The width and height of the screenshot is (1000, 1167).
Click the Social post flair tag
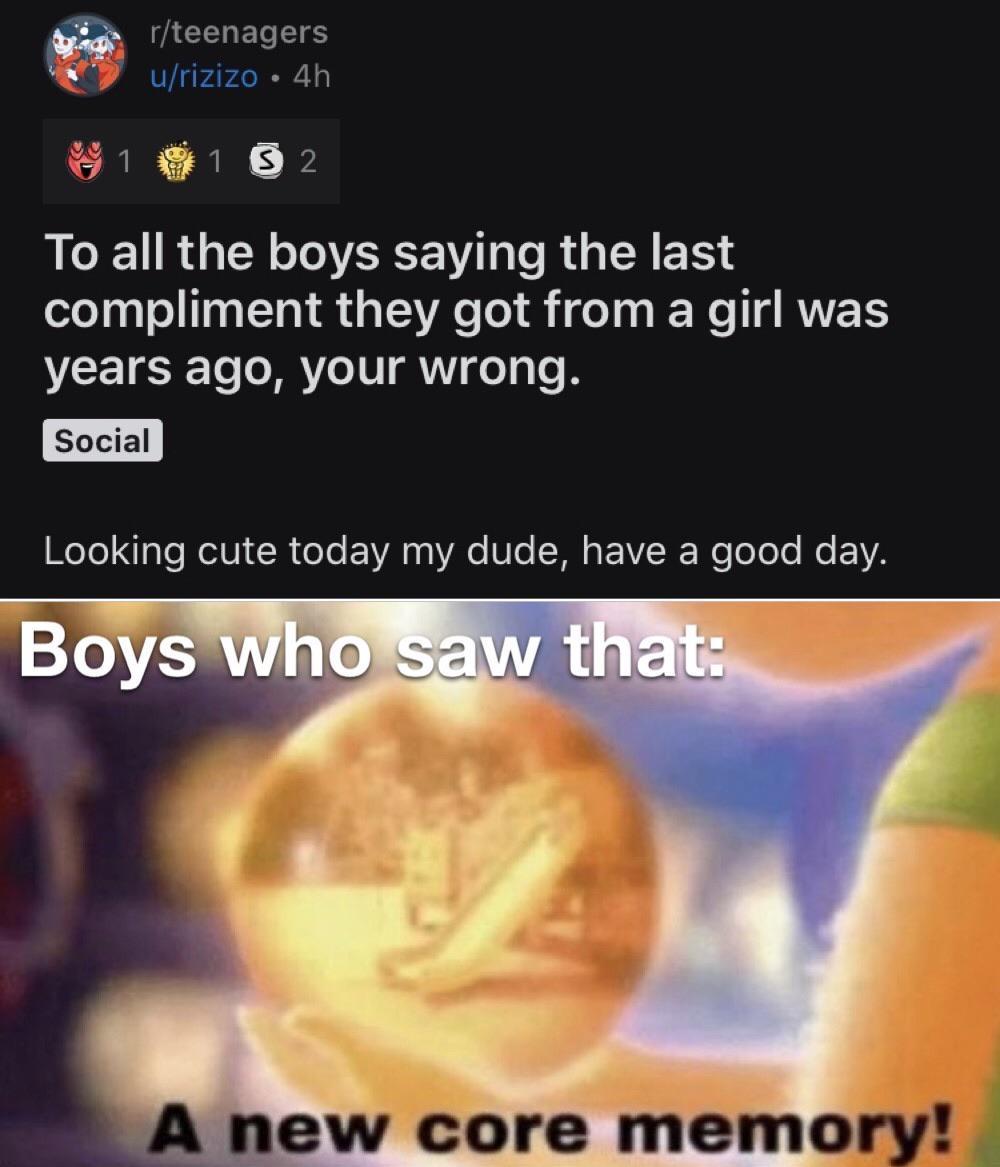101,441
